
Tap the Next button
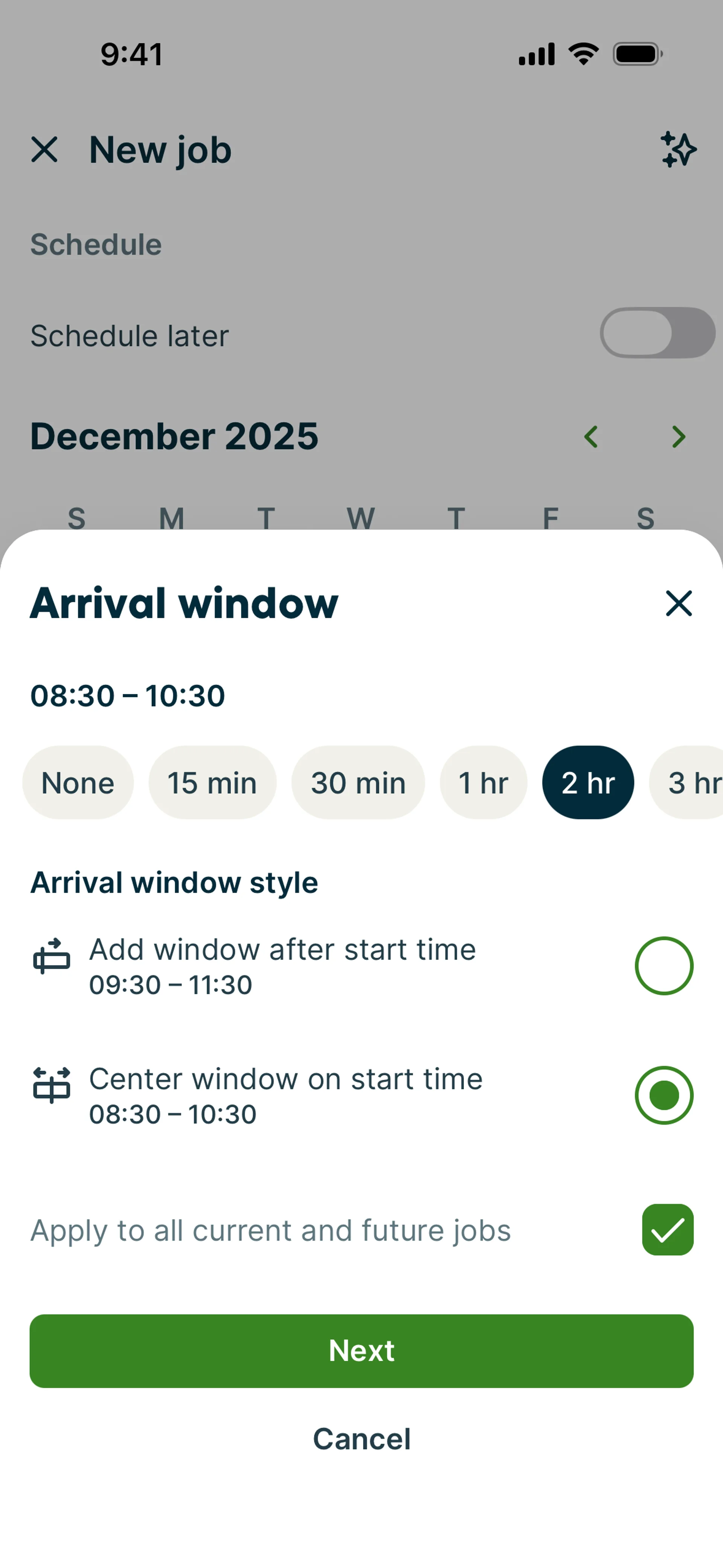click(361, 1351)
